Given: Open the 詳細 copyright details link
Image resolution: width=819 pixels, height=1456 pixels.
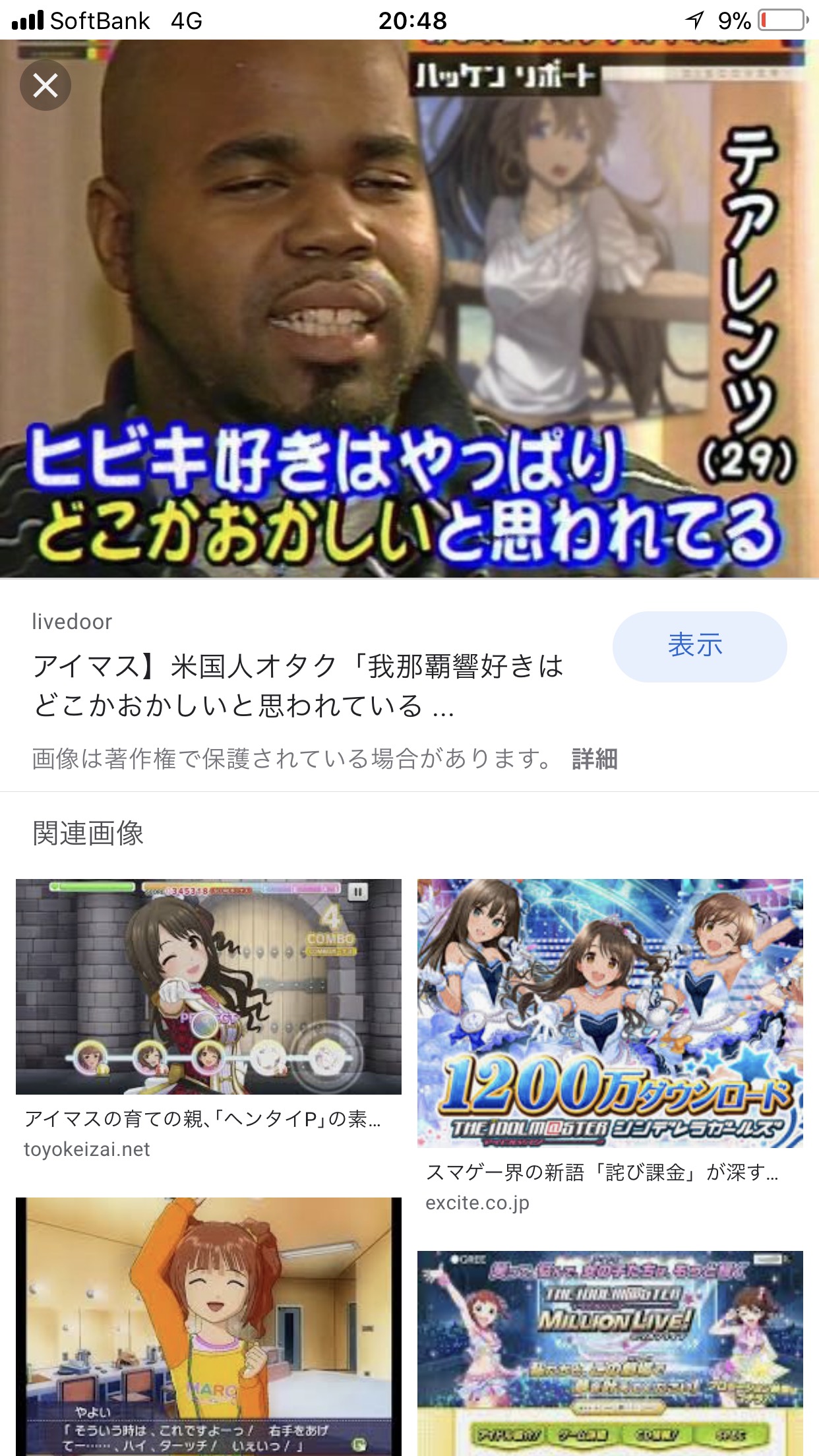Looking at the screenshot, I should tap(594, 759).
